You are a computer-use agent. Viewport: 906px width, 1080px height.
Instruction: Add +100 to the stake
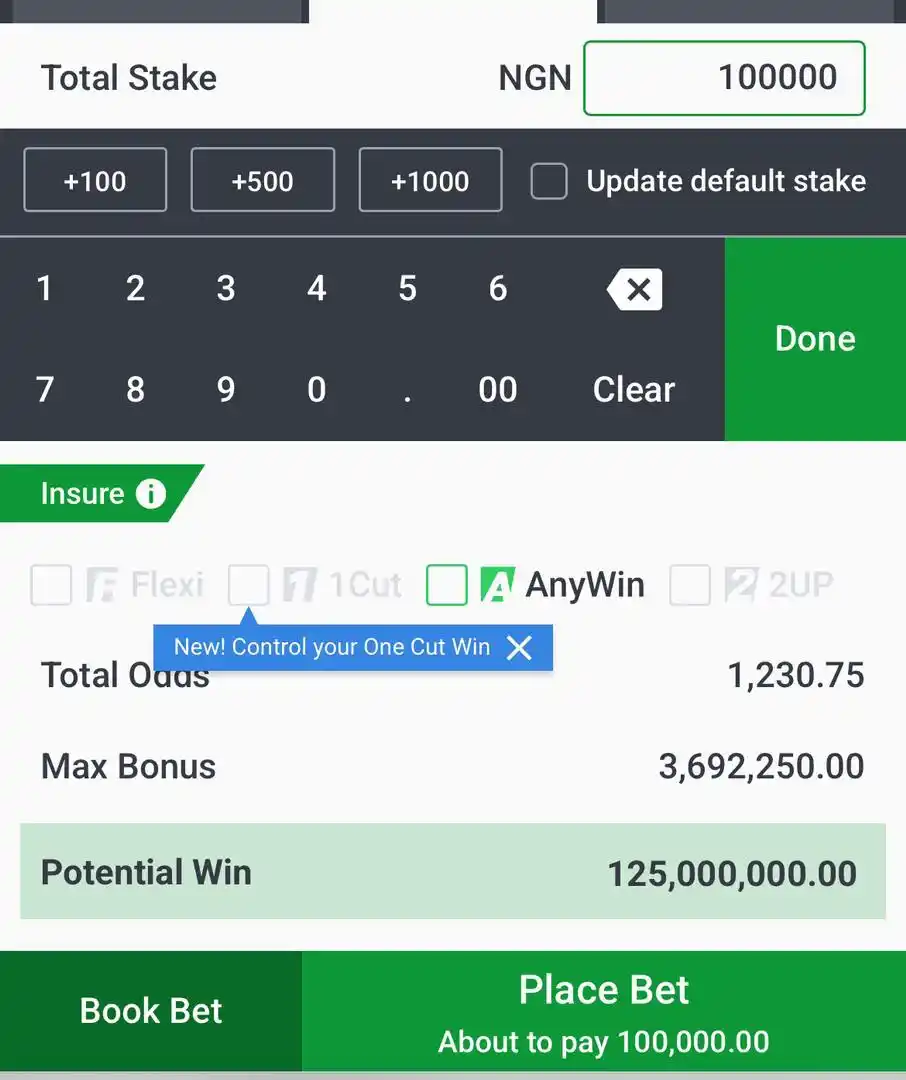95,181
